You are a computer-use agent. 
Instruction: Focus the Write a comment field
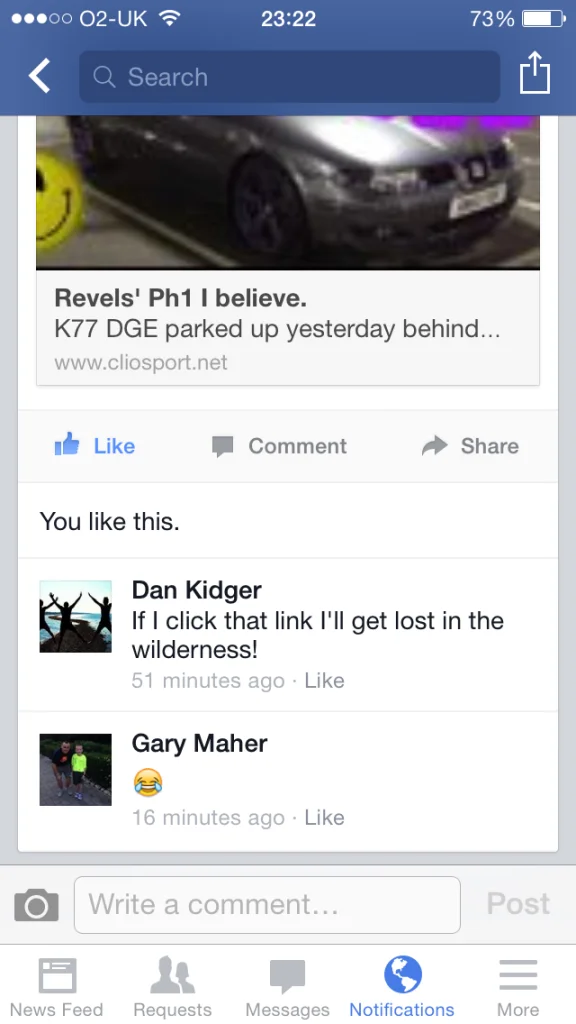(267, 904)
